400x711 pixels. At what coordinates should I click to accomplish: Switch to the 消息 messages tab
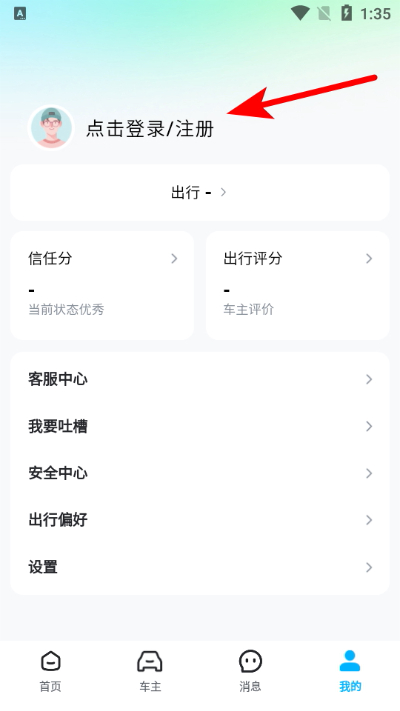click(x=250, y=671)
